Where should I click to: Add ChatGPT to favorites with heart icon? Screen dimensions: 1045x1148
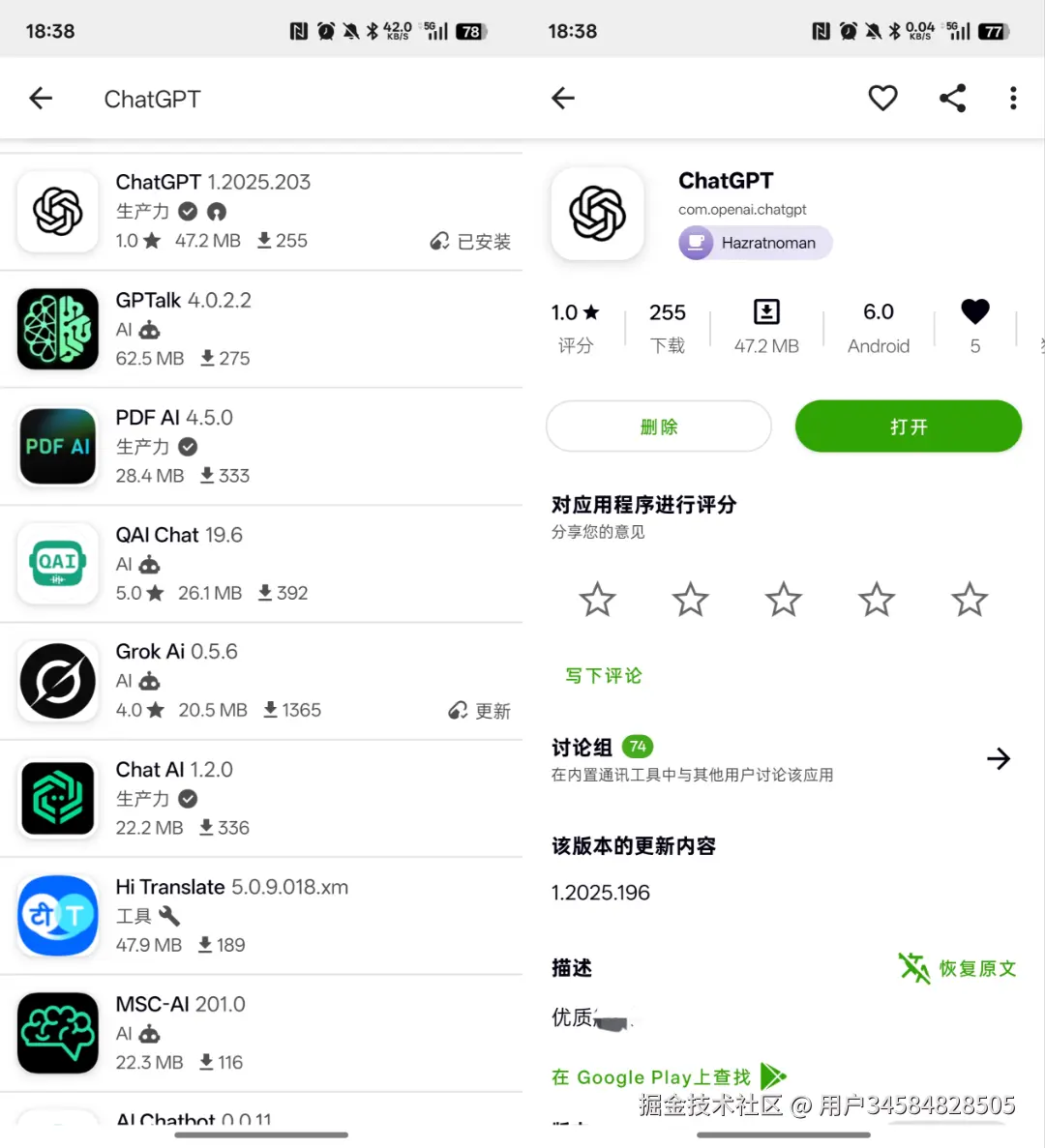coord(882,98)
